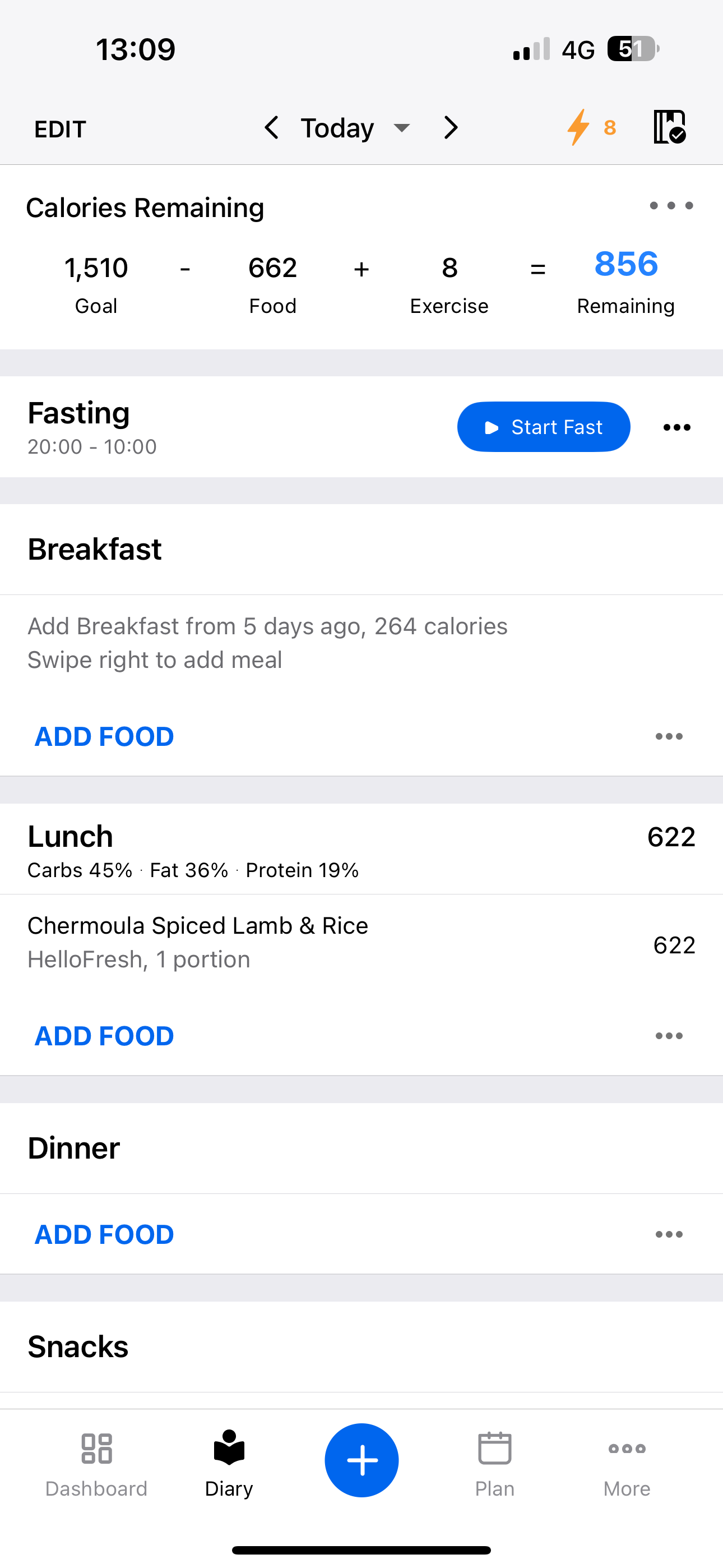The image size is (723, 1568).
Task: Tap the blue plus button
Action: click(x=361, y=1460)
